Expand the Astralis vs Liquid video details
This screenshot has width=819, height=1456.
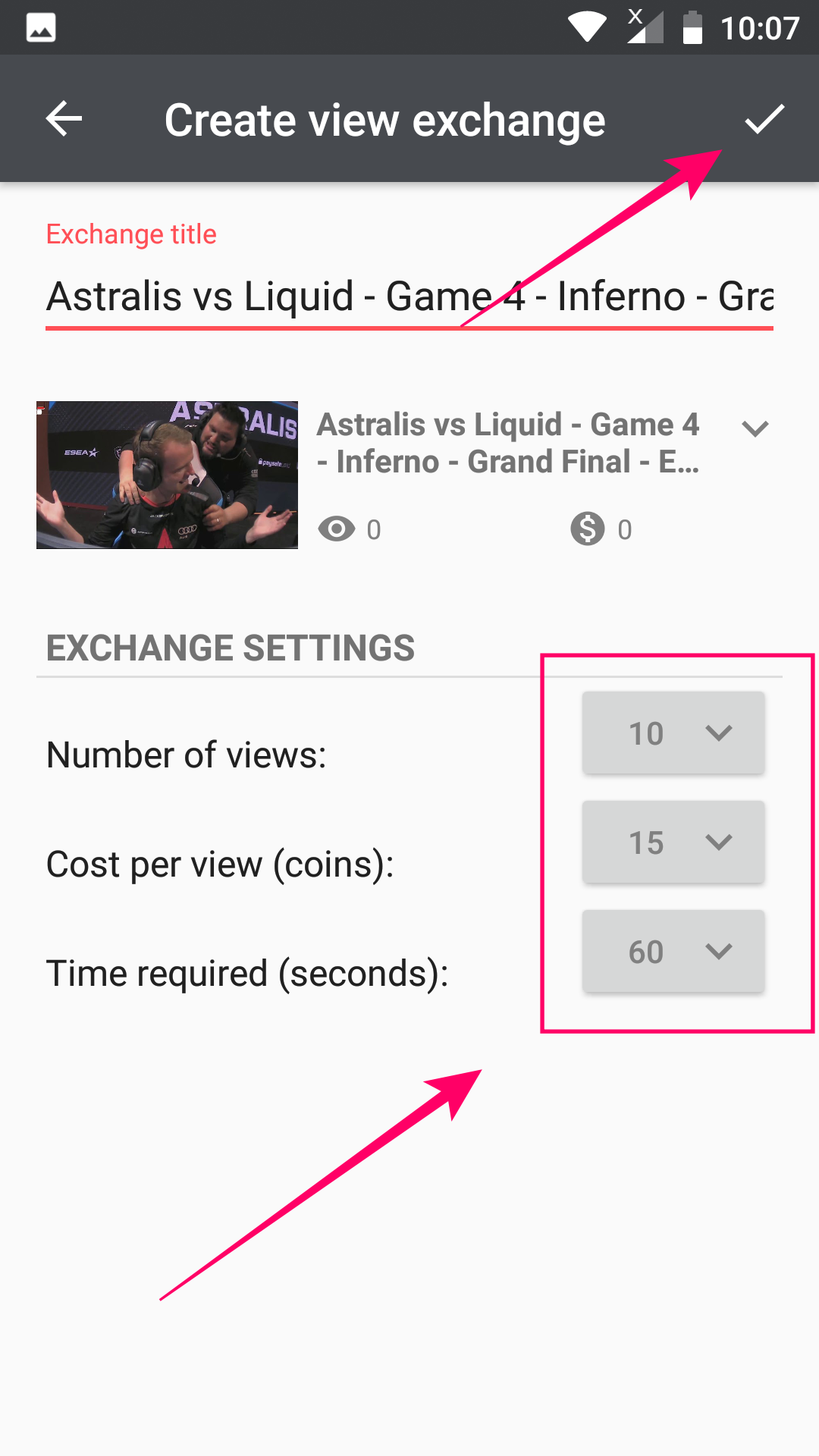tap(755, 428)
